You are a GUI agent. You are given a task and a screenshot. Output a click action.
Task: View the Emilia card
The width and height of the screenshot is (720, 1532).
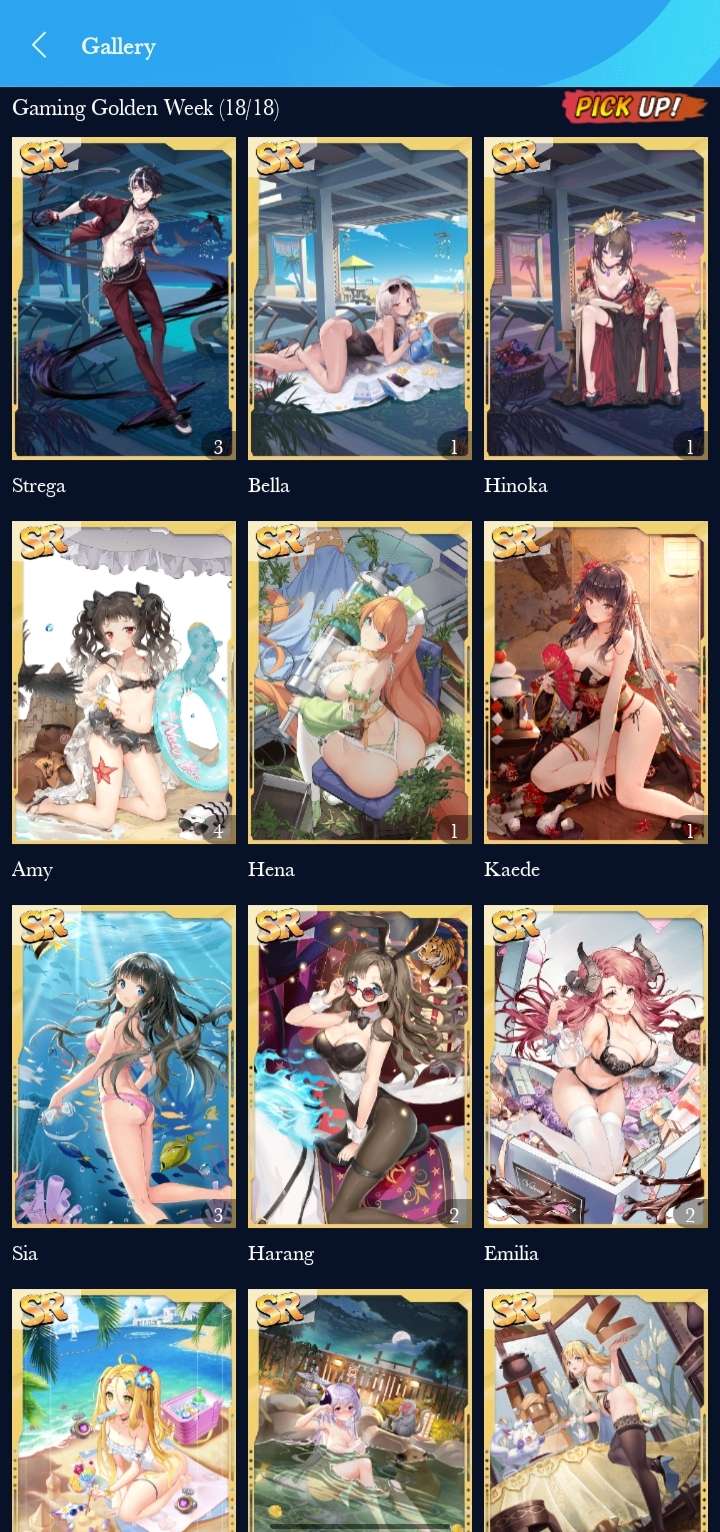(595, 1066)
